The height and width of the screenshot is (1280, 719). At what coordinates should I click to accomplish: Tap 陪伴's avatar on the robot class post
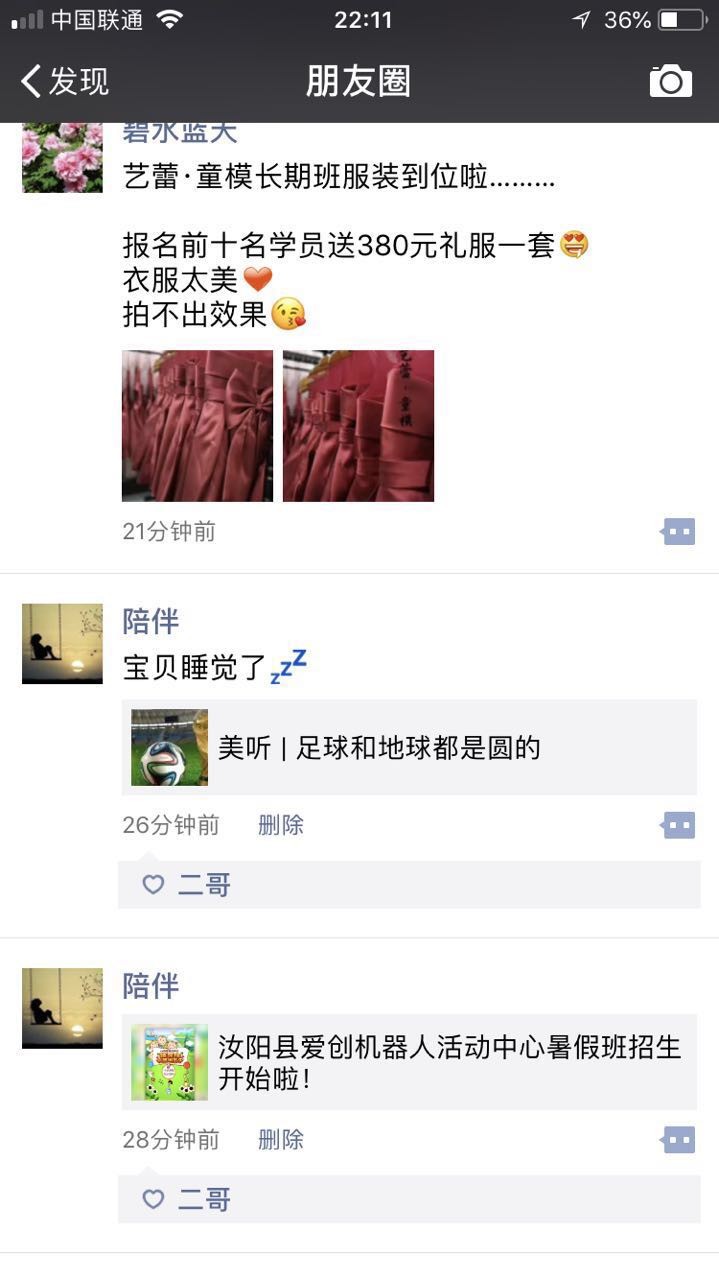pyautogui.click(x=62, y=1007)
